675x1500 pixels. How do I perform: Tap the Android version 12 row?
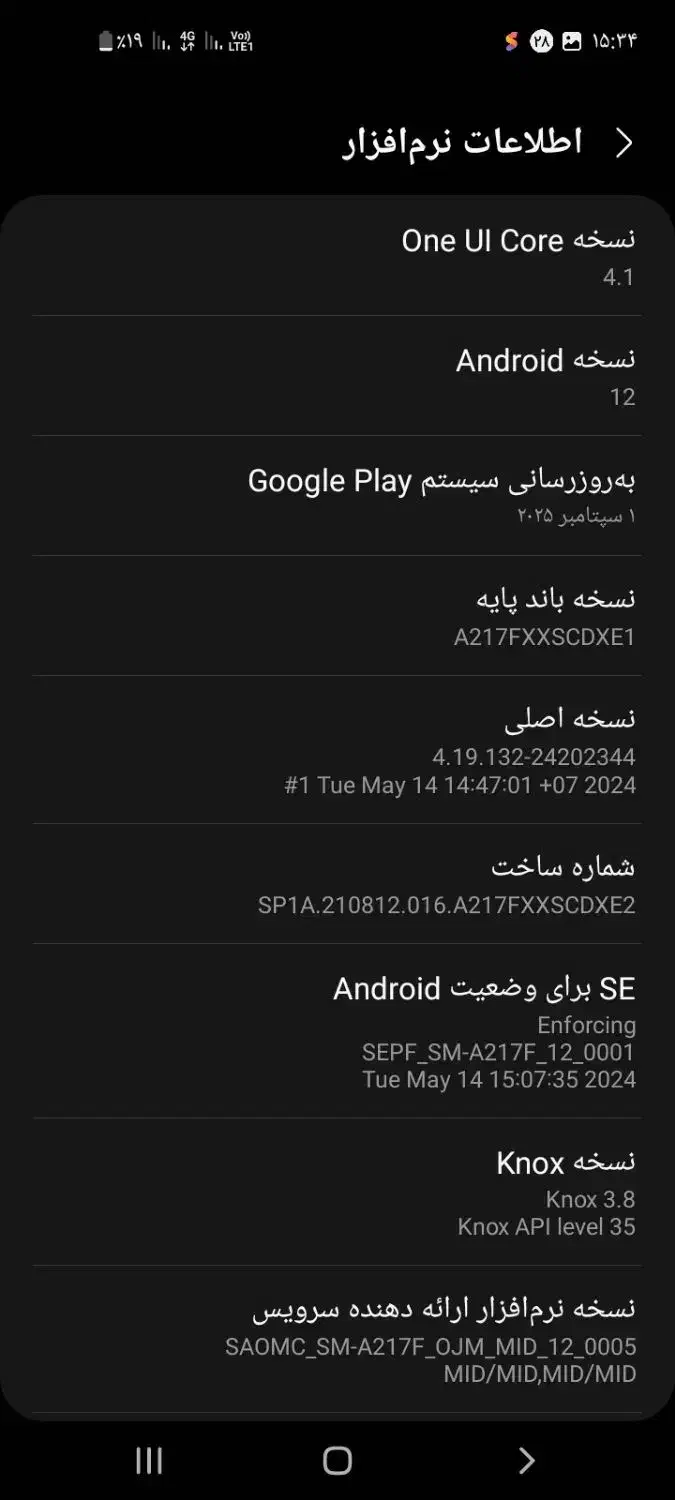[x=337, y=376]
